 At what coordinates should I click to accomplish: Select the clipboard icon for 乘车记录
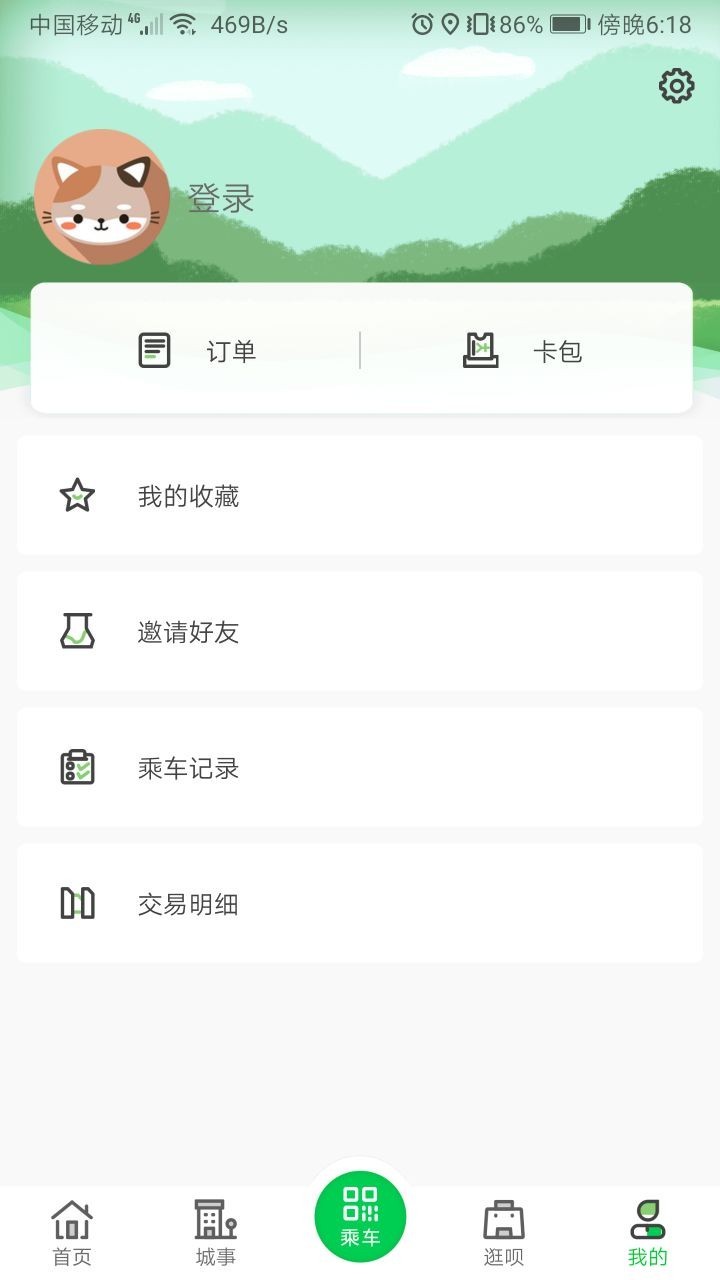pos(77,767)
